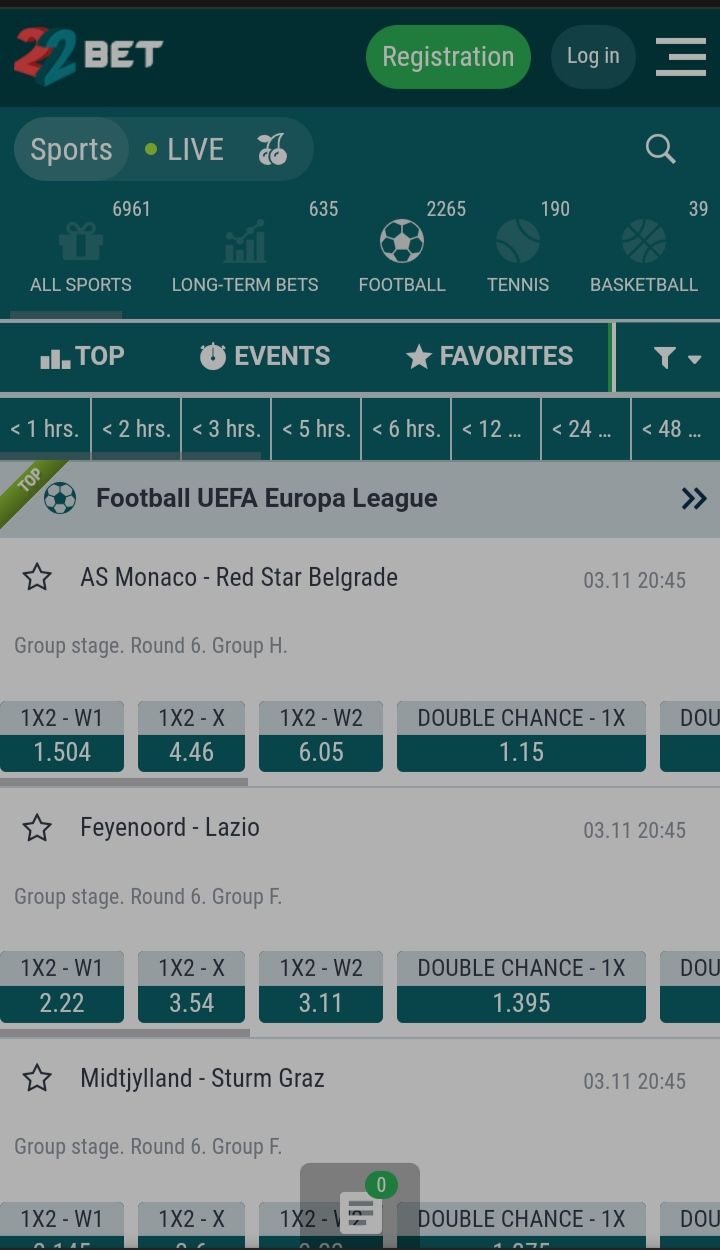Open the casino cherries icon
This screenshot has height=1250, width=720.
click(272, 150)
